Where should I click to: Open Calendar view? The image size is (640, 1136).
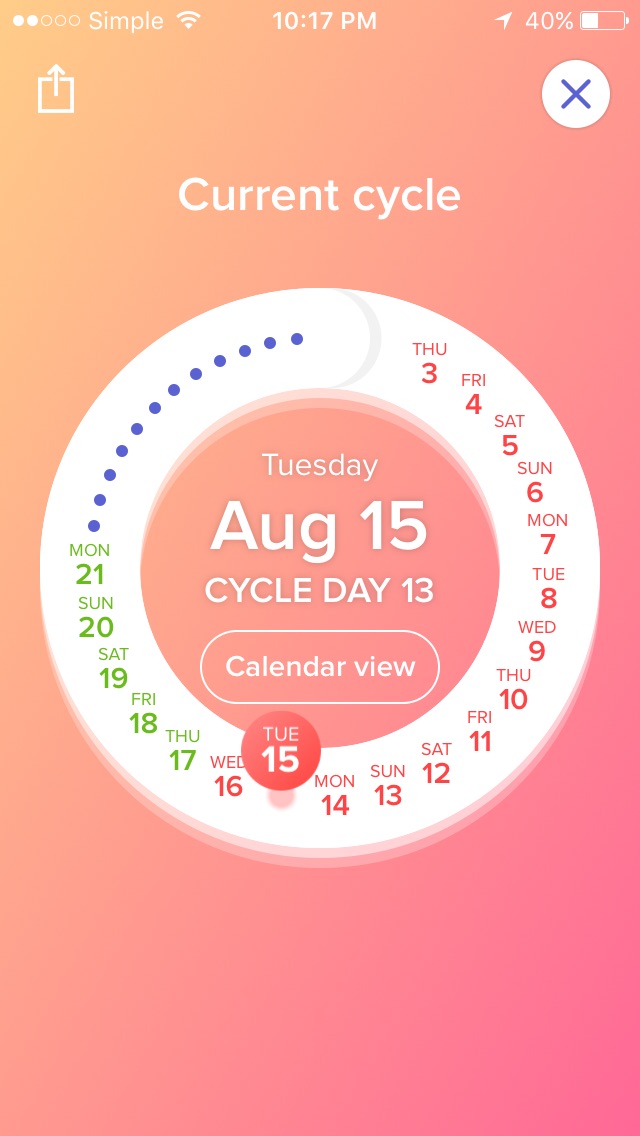click(x=320, y=666)
